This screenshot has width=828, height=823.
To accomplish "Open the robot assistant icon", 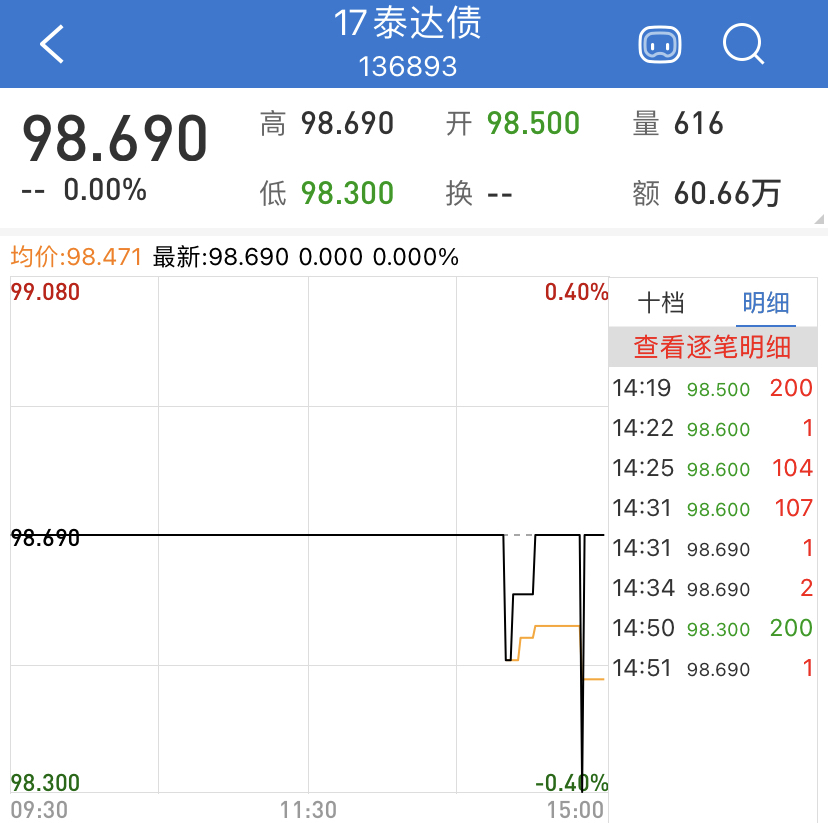I will pyautogui.click(x=660, y=44).
